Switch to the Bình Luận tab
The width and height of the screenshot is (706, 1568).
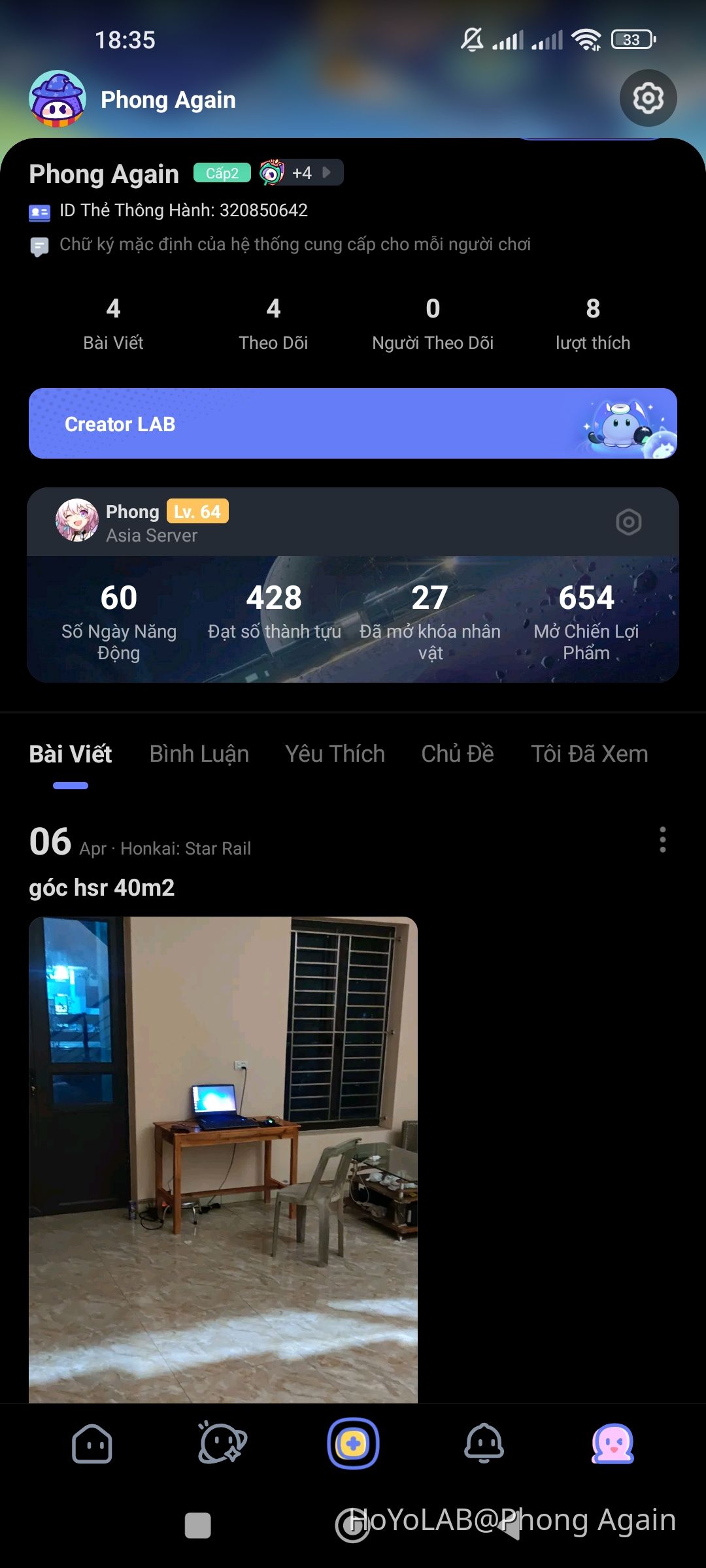[x=199, y=754]
